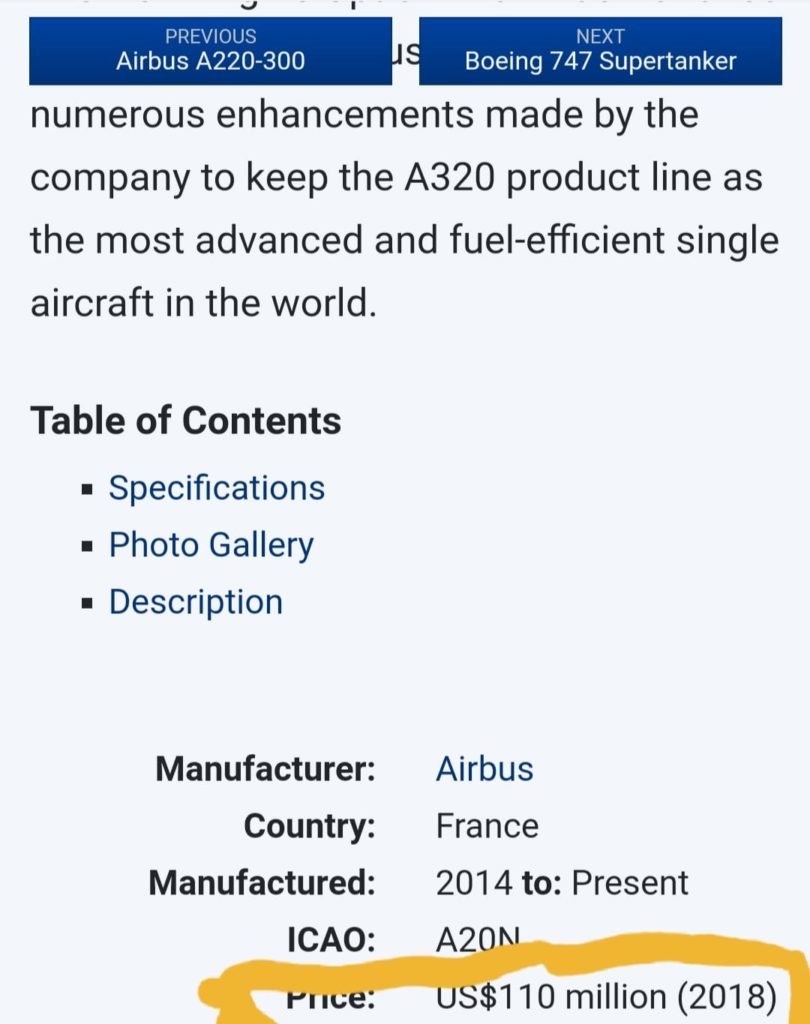Jump to the Description section
The image size is (810, 1024).
(x=196, y=602)
